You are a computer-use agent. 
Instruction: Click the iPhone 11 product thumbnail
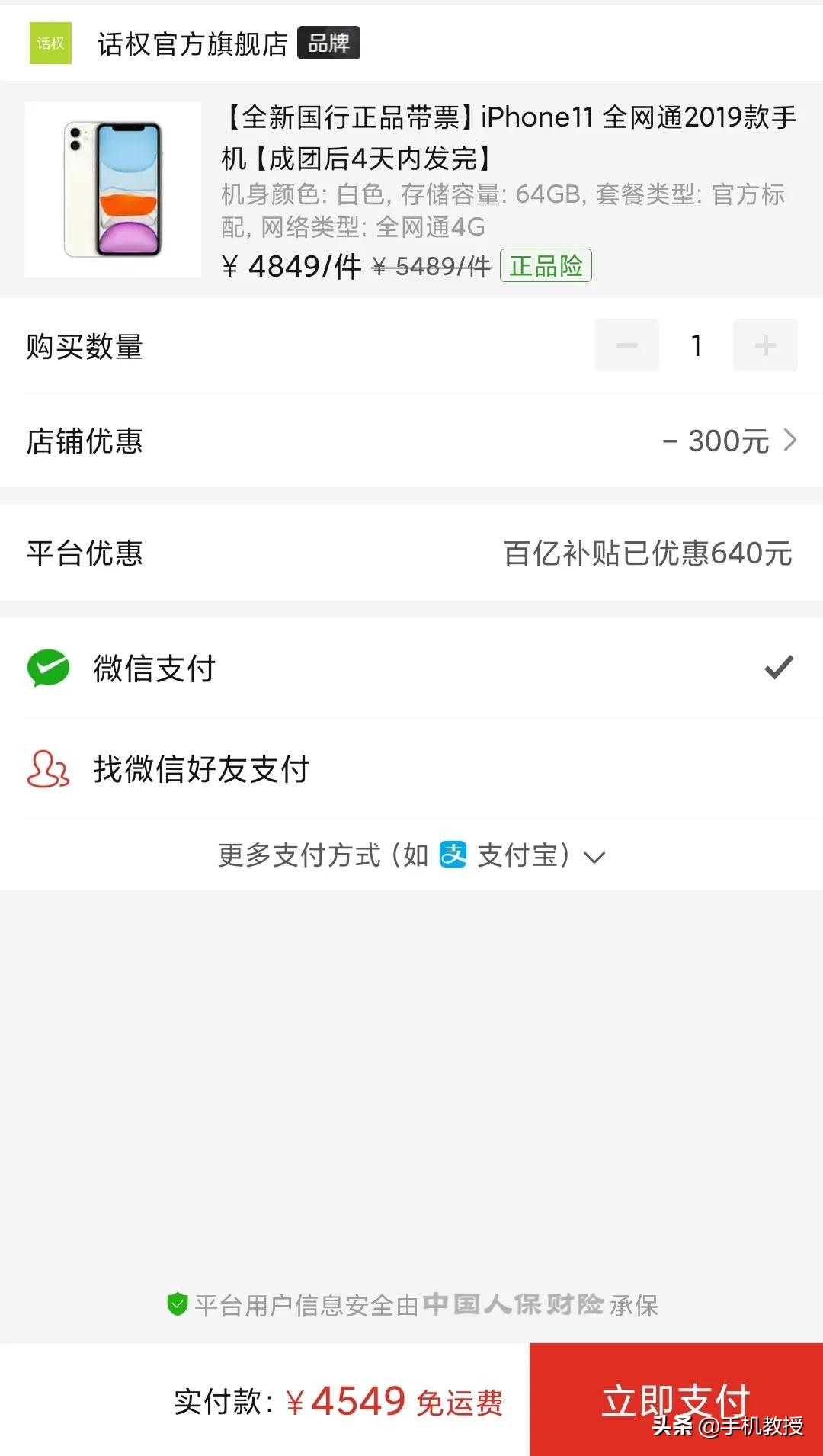(x=111, y=188)
